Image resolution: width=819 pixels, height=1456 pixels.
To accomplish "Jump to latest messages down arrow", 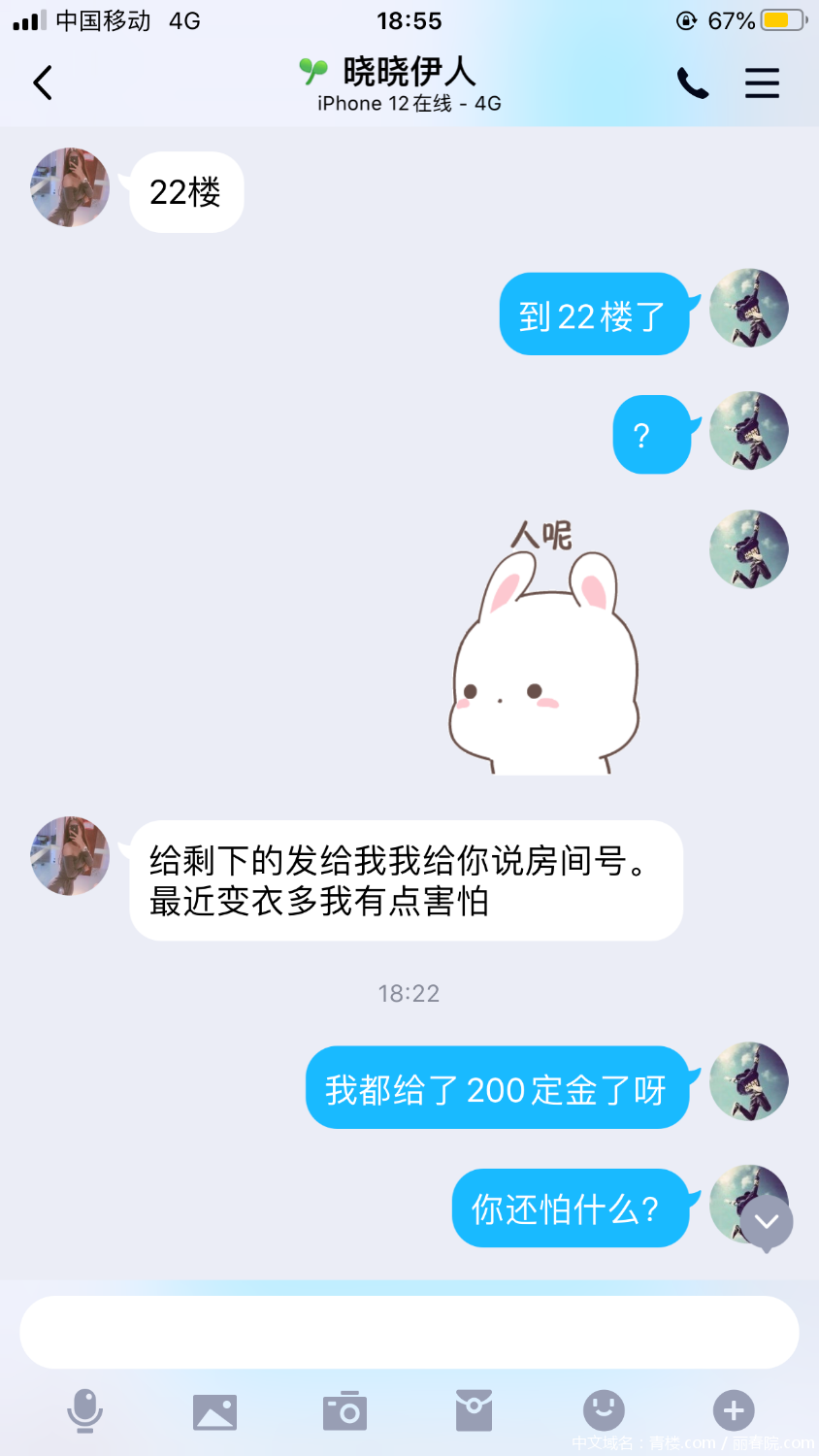I will [x=767, y=1222].
